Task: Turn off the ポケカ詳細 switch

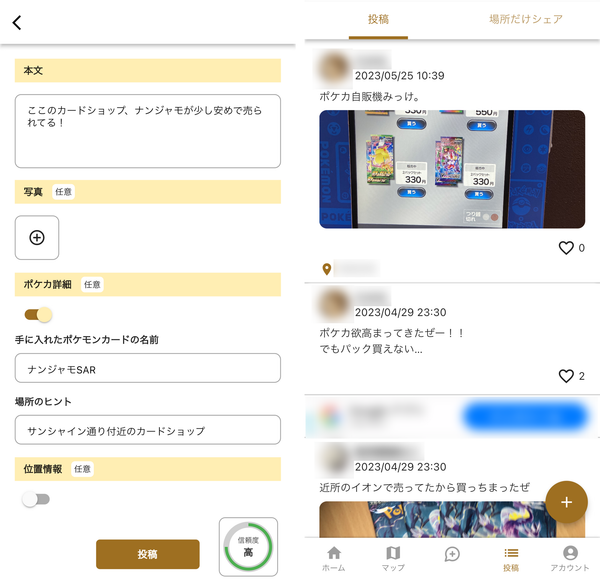Action: (x=38, y=314)
